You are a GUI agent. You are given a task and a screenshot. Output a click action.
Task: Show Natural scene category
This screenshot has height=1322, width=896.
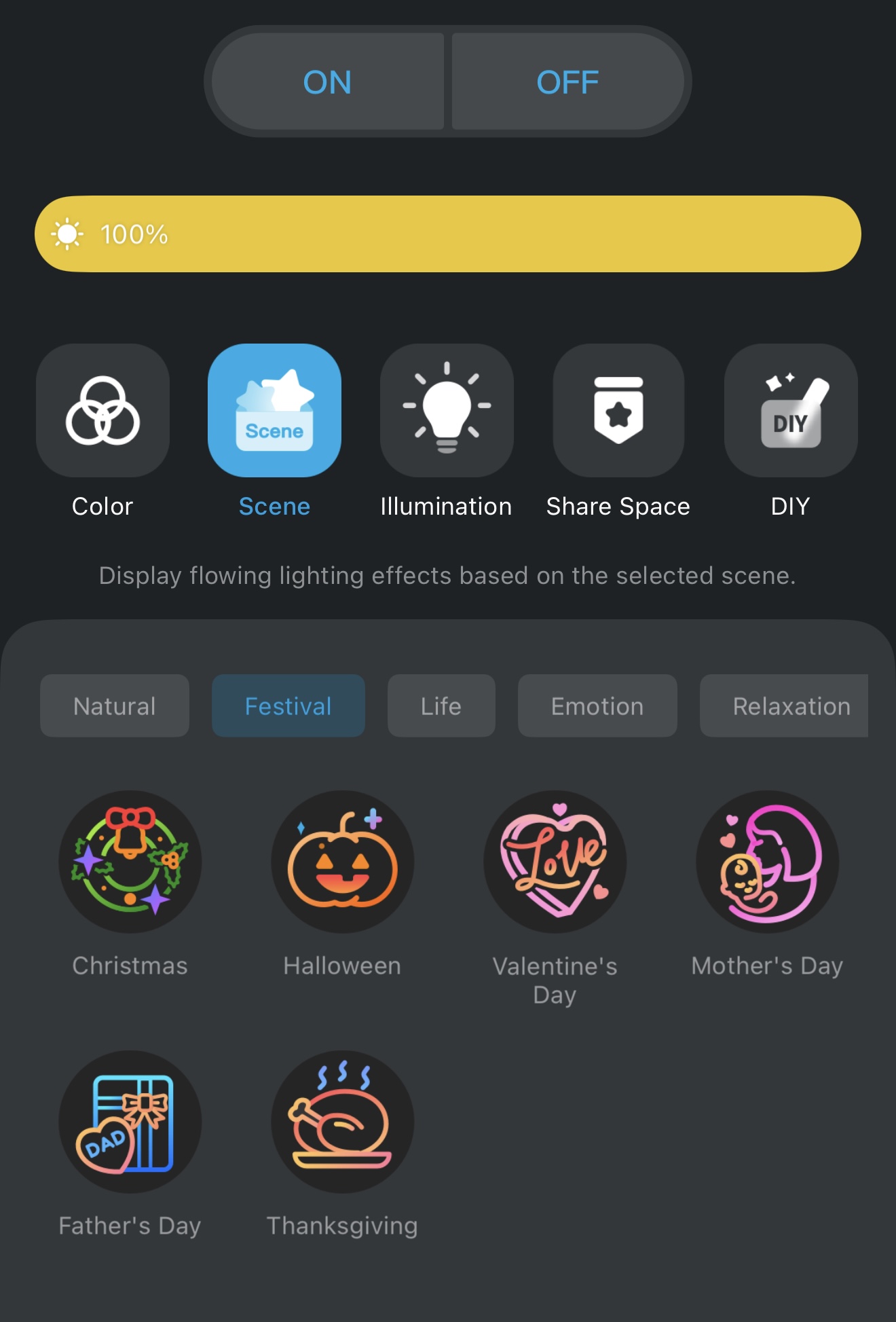(115, 706)
